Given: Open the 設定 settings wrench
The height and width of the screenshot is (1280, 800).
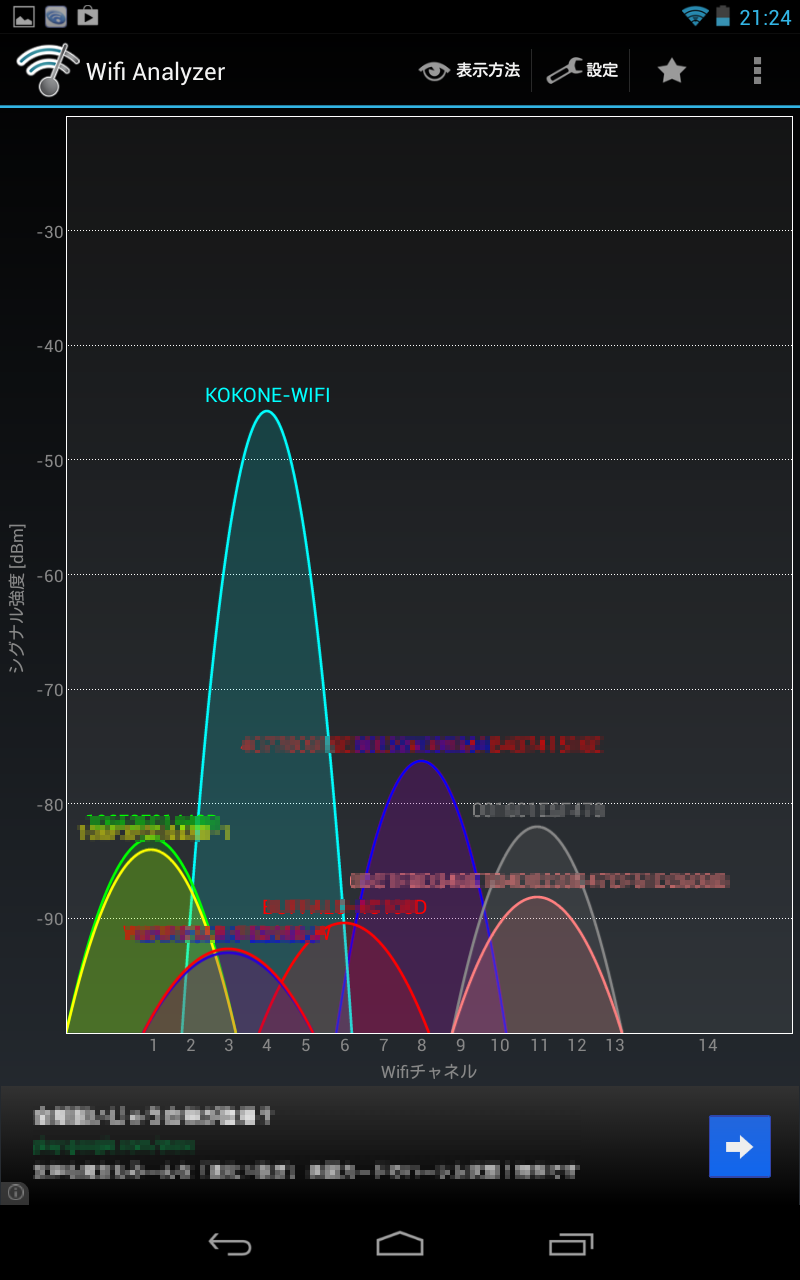Looking at the screenshot, I should pos(582,70).
